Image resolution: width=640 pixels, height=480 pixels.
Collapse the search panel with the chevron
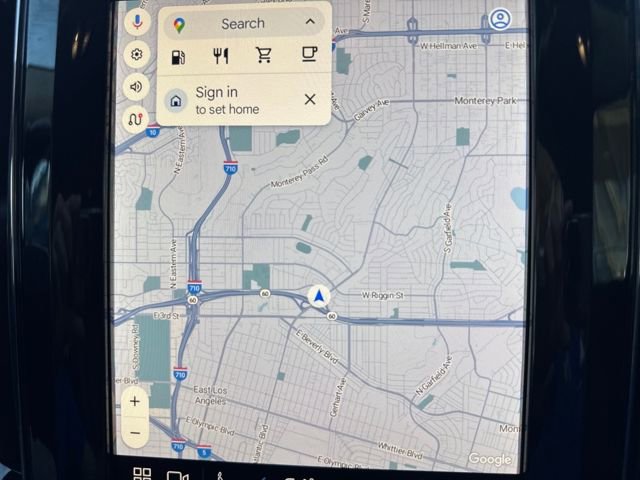click(x=310, y=22)
